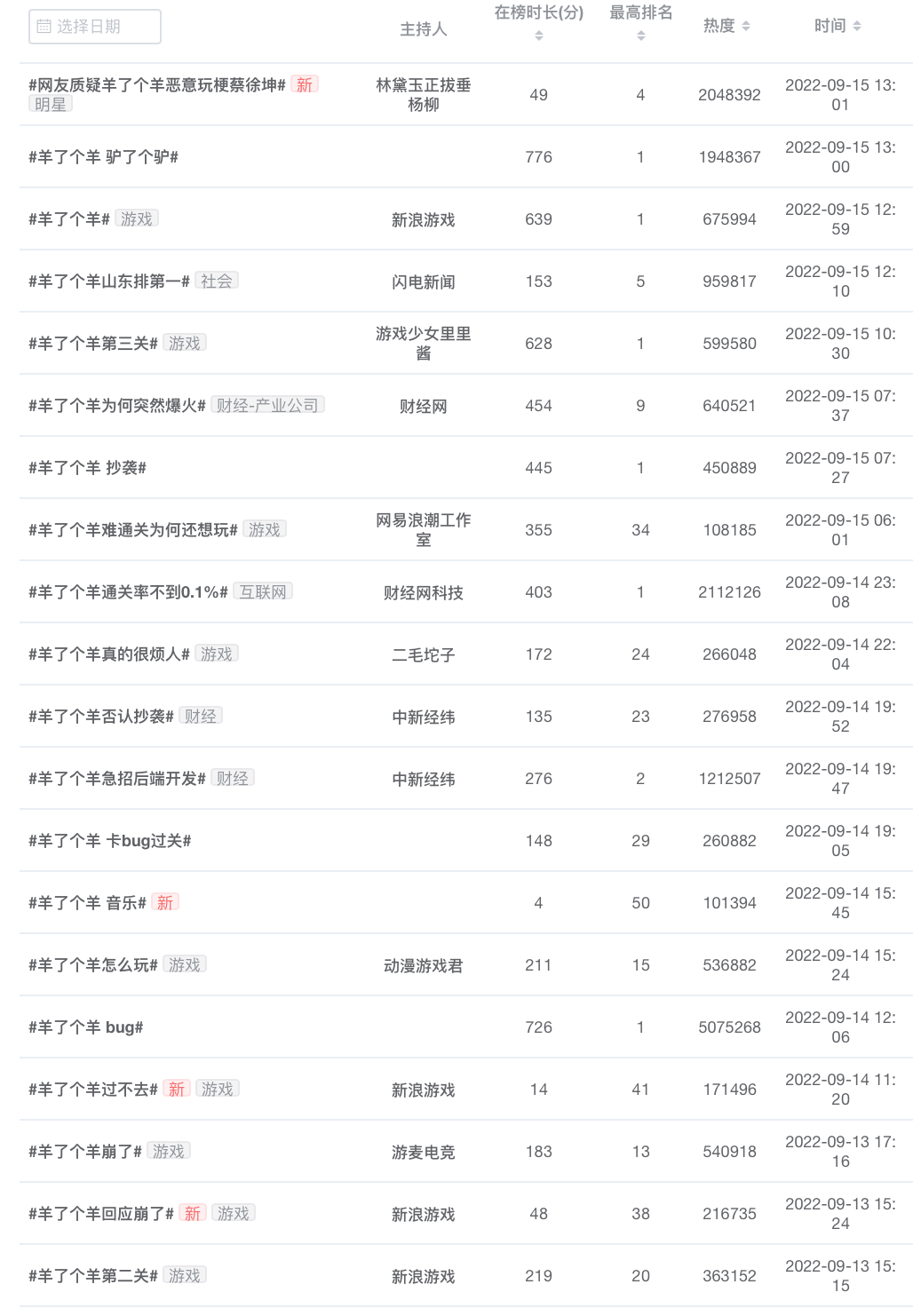
Task: Sort the table by 最高排名
Action: (640, 36)
